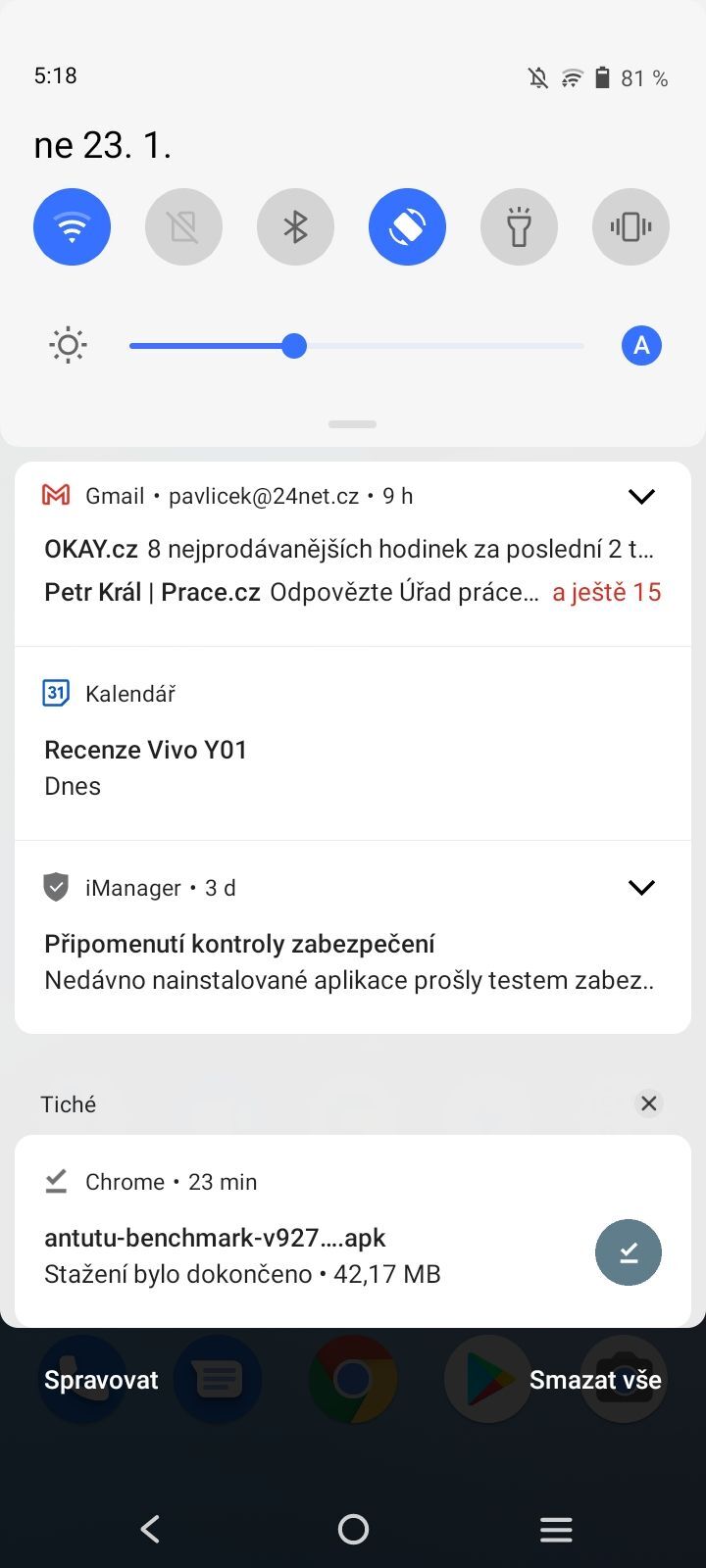The height and width of the screenshot is (1568, 706).
Task: Tap Smazat vše to clear notifications
Action: [x=595, y=1380]
